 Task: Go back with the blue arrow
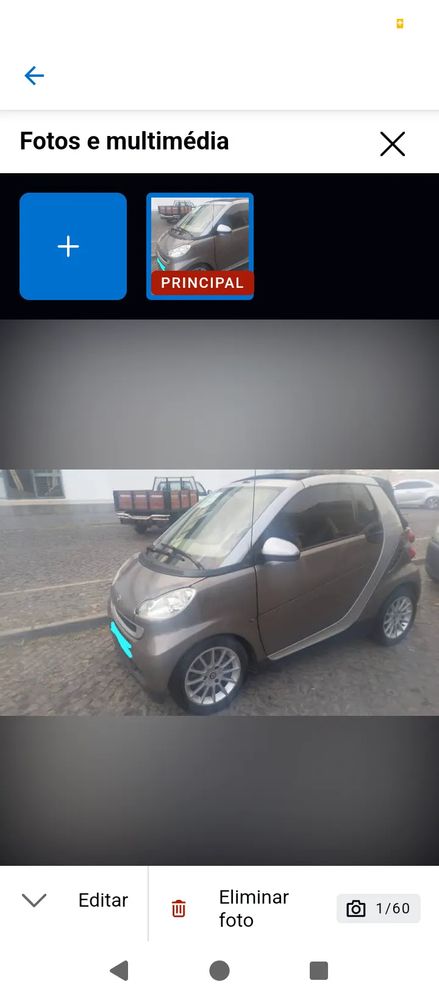(34, 76)
